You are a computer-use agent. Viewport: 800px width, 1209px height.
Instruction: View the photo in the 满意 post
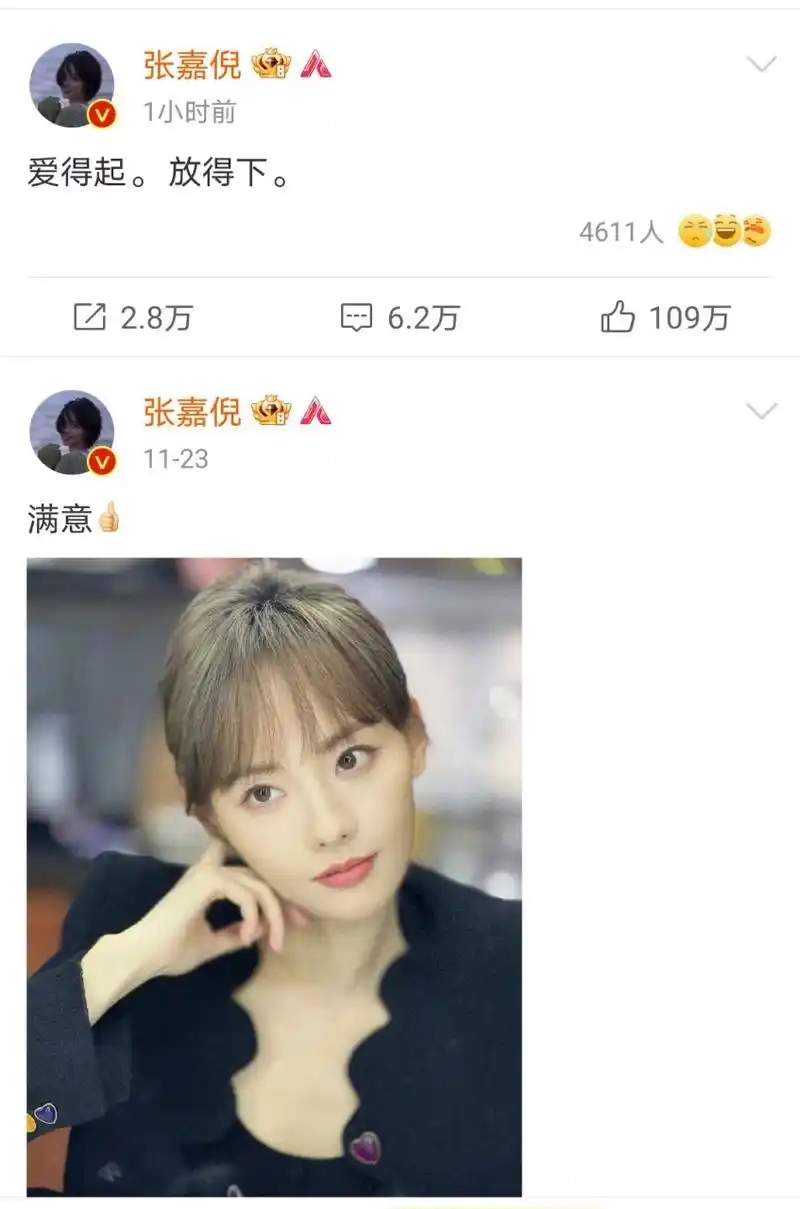(274, 875)
